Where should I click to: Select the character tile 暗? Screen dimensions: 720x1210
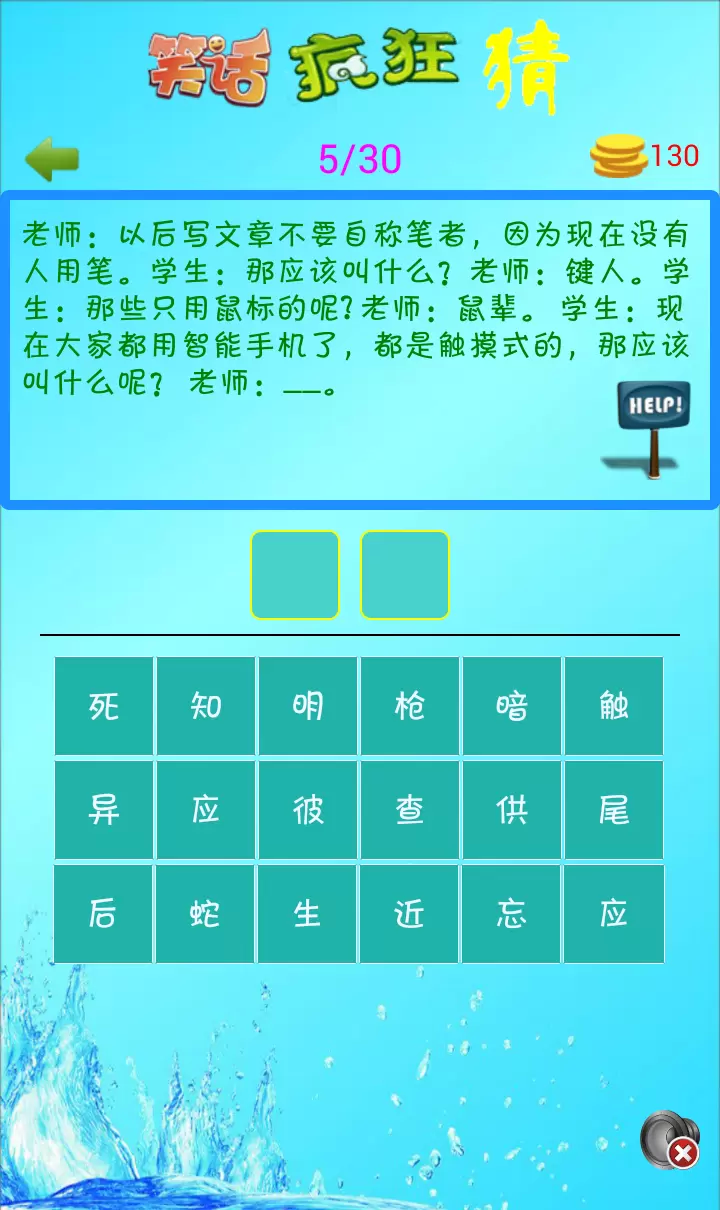pos(512,706)
